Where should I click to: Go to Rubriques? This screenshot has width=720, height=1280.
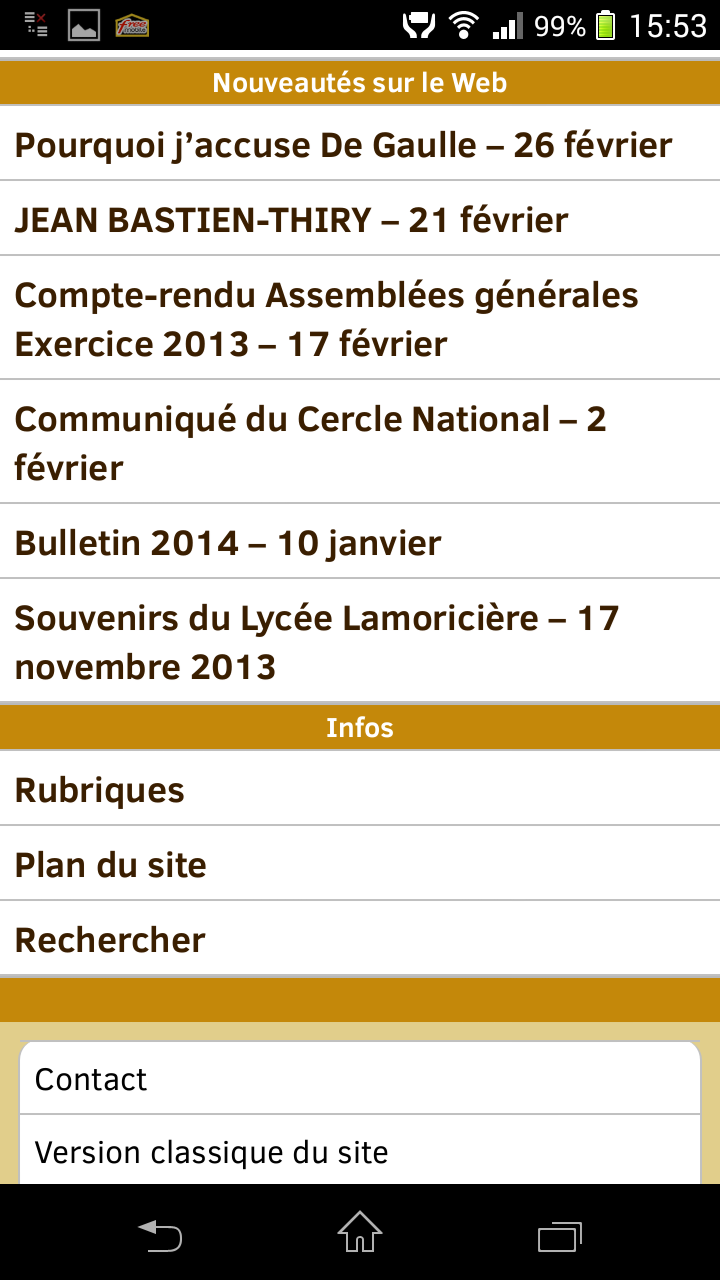pos(100,790)
